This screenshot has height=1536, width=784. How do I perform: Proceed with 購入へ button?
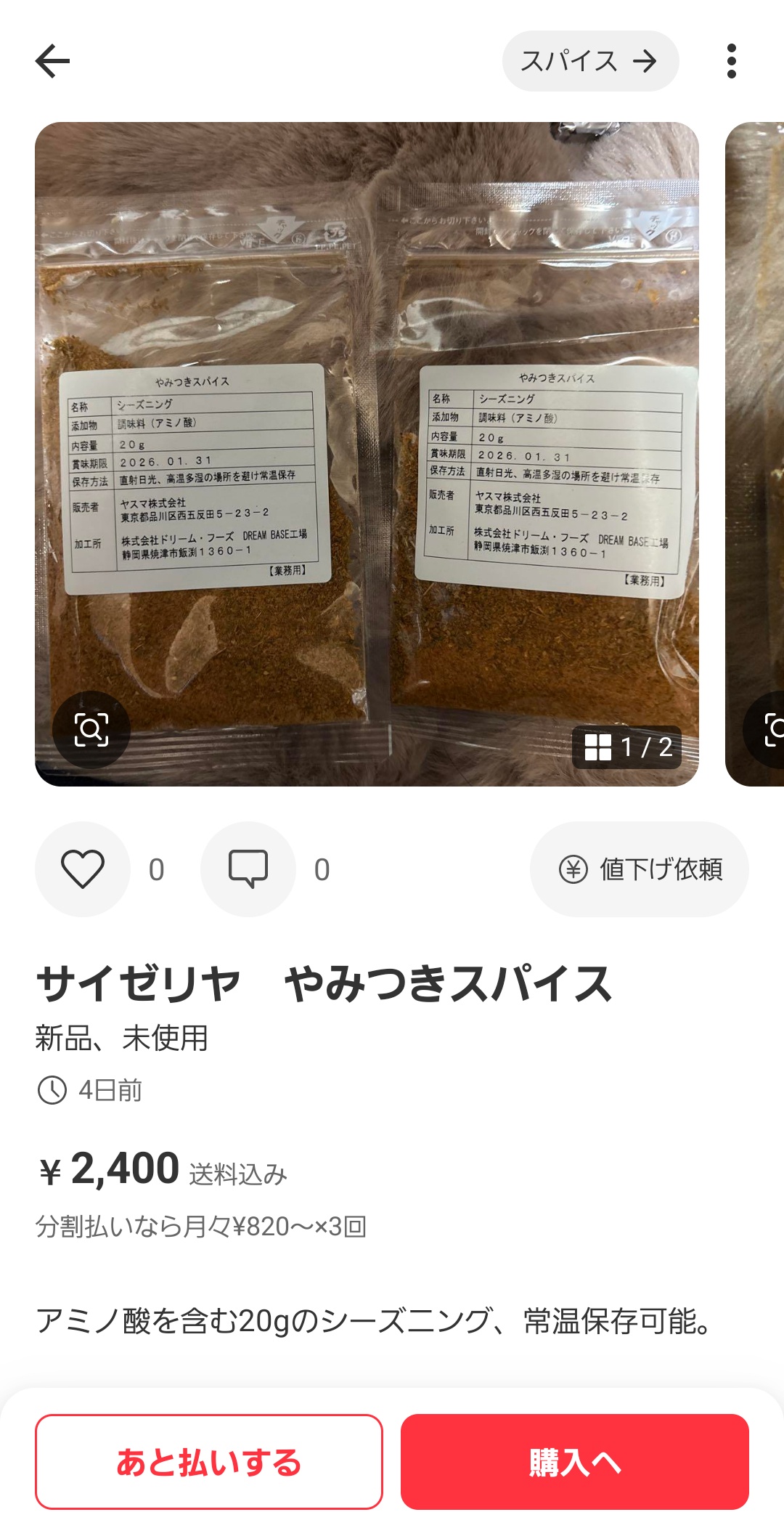(x=575, y=1462)
